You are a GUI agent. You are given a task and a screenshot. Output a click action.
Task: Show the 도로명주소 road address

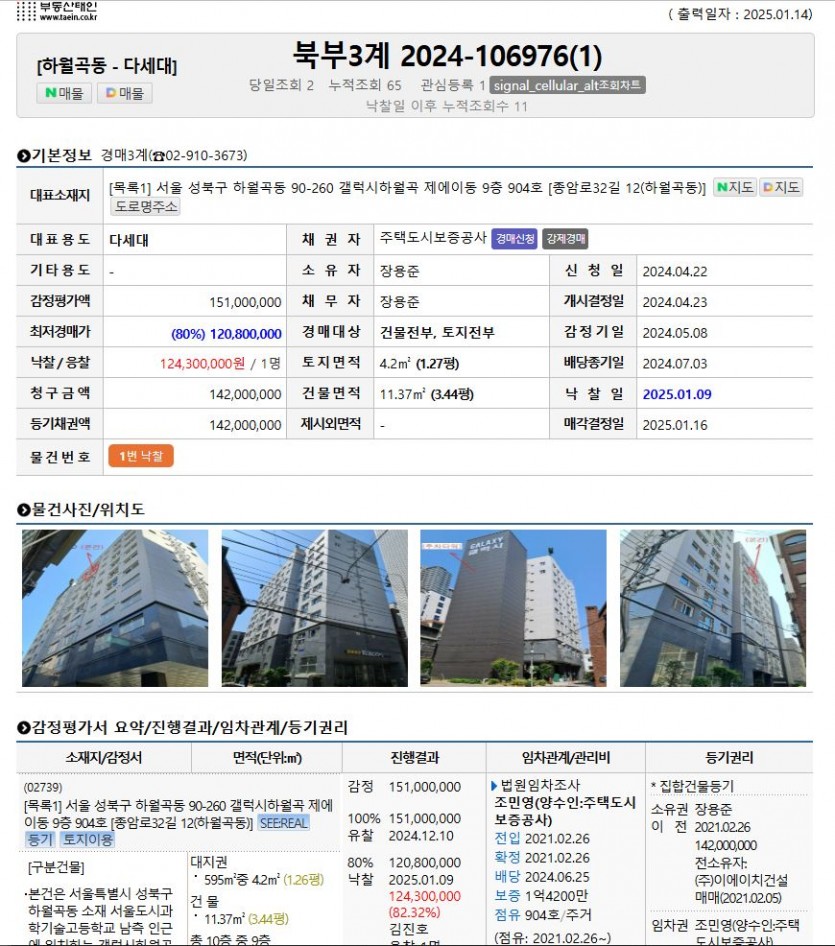point(147,207)
